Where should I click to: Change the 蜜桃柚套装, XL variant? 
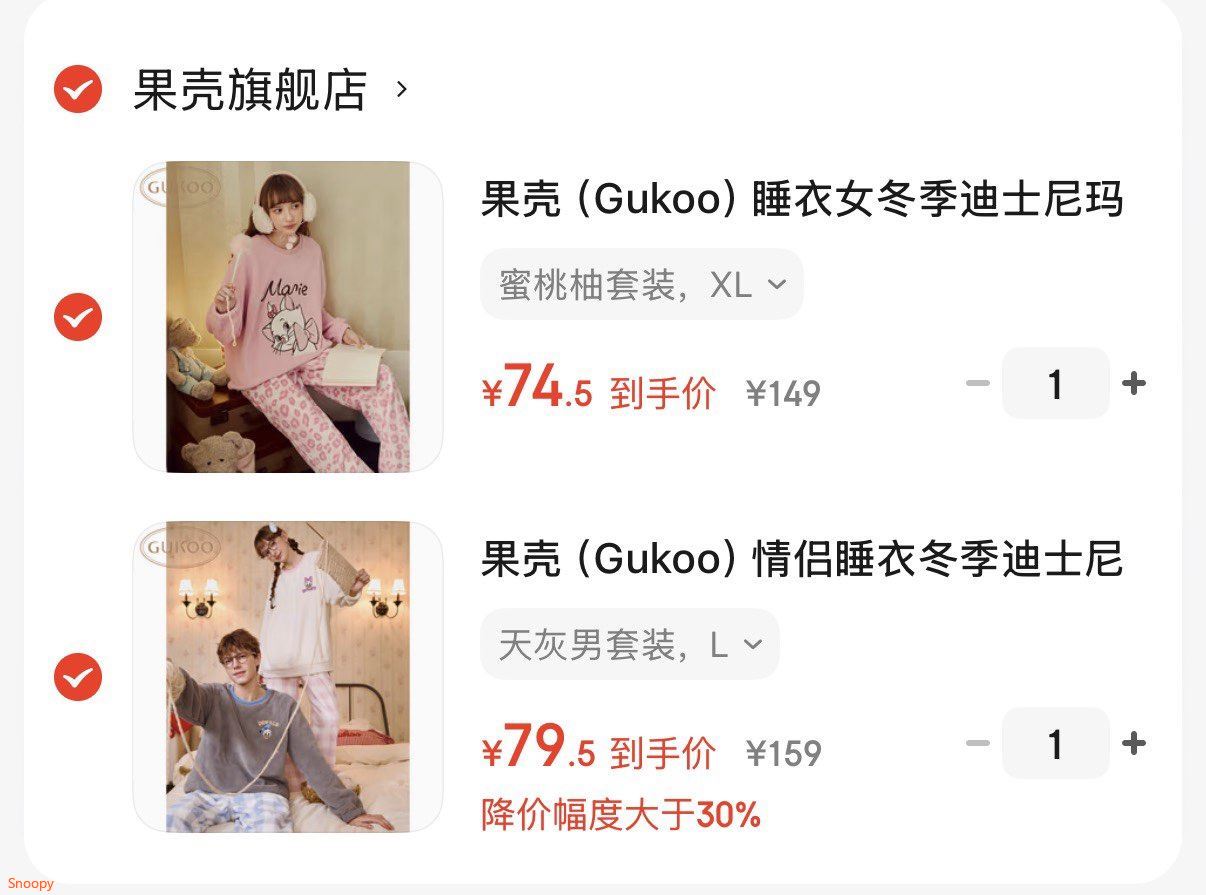(641, 285)
